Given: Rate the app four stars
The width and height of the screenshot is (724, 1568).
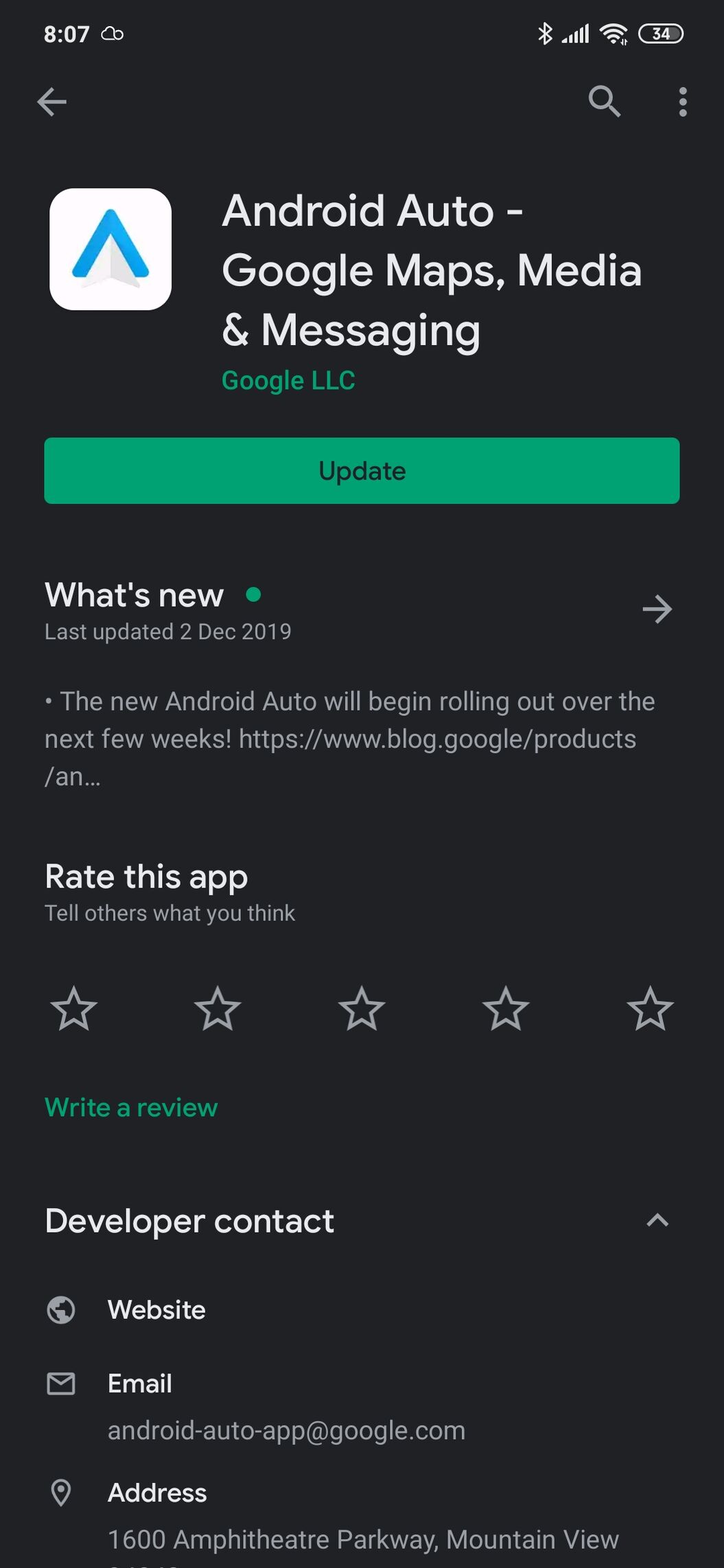Looking at the screenshot, I should (506, 1008).
